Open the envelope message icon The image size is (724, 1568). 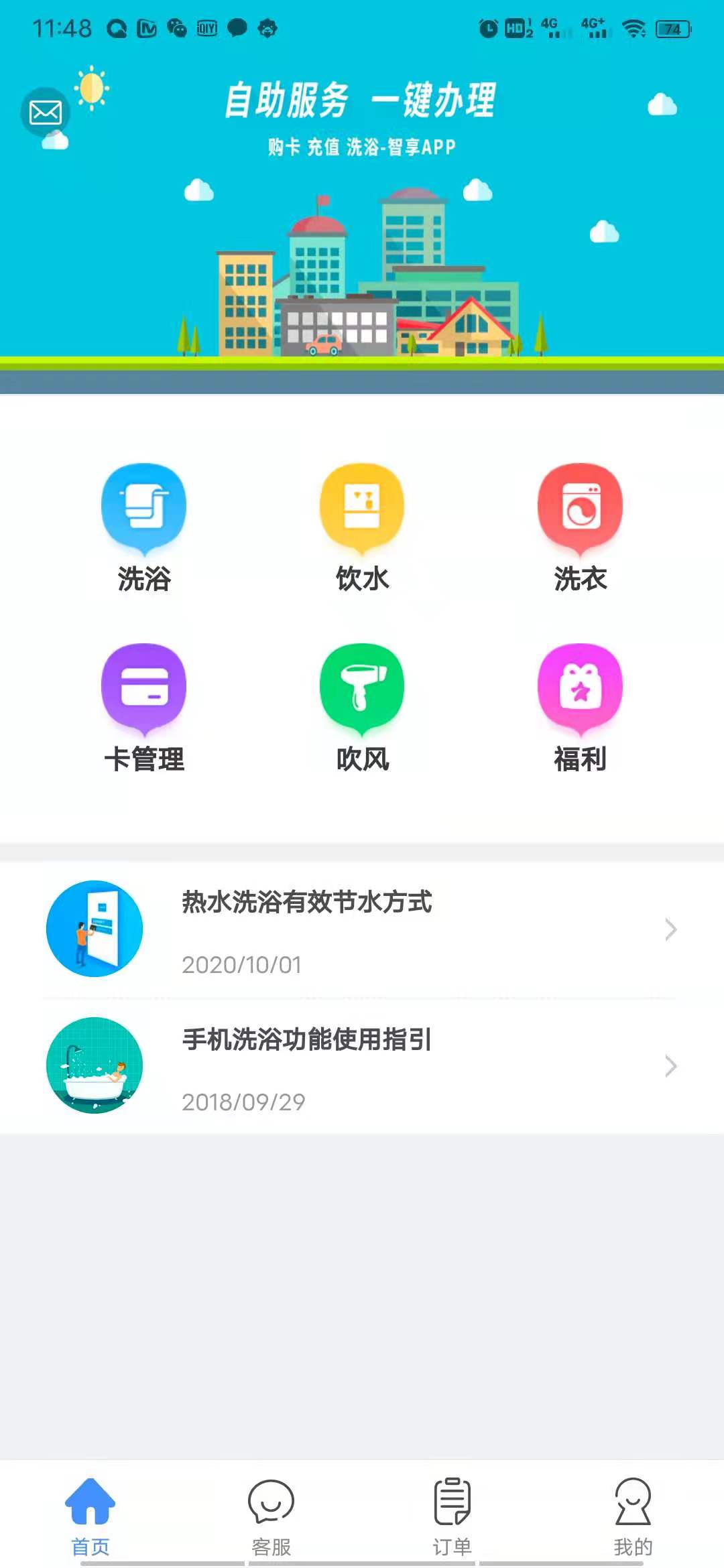45,112
